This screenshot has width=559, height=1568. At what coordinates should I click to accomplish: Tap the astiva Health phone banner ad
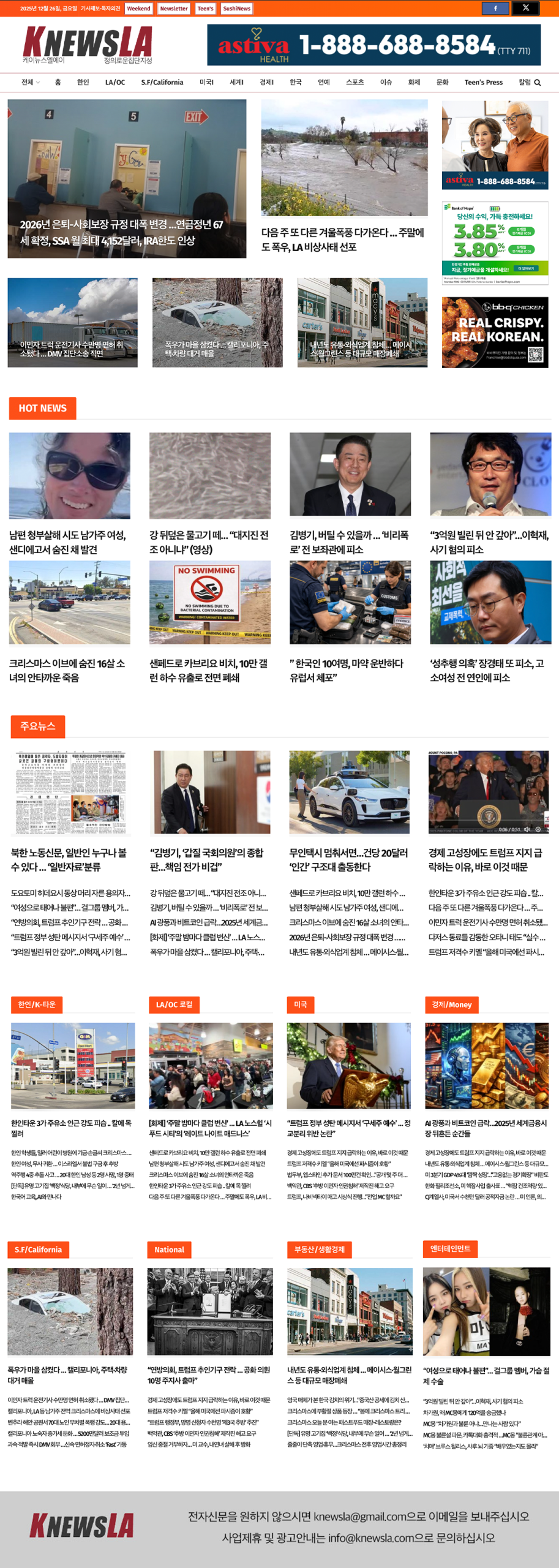373,45
